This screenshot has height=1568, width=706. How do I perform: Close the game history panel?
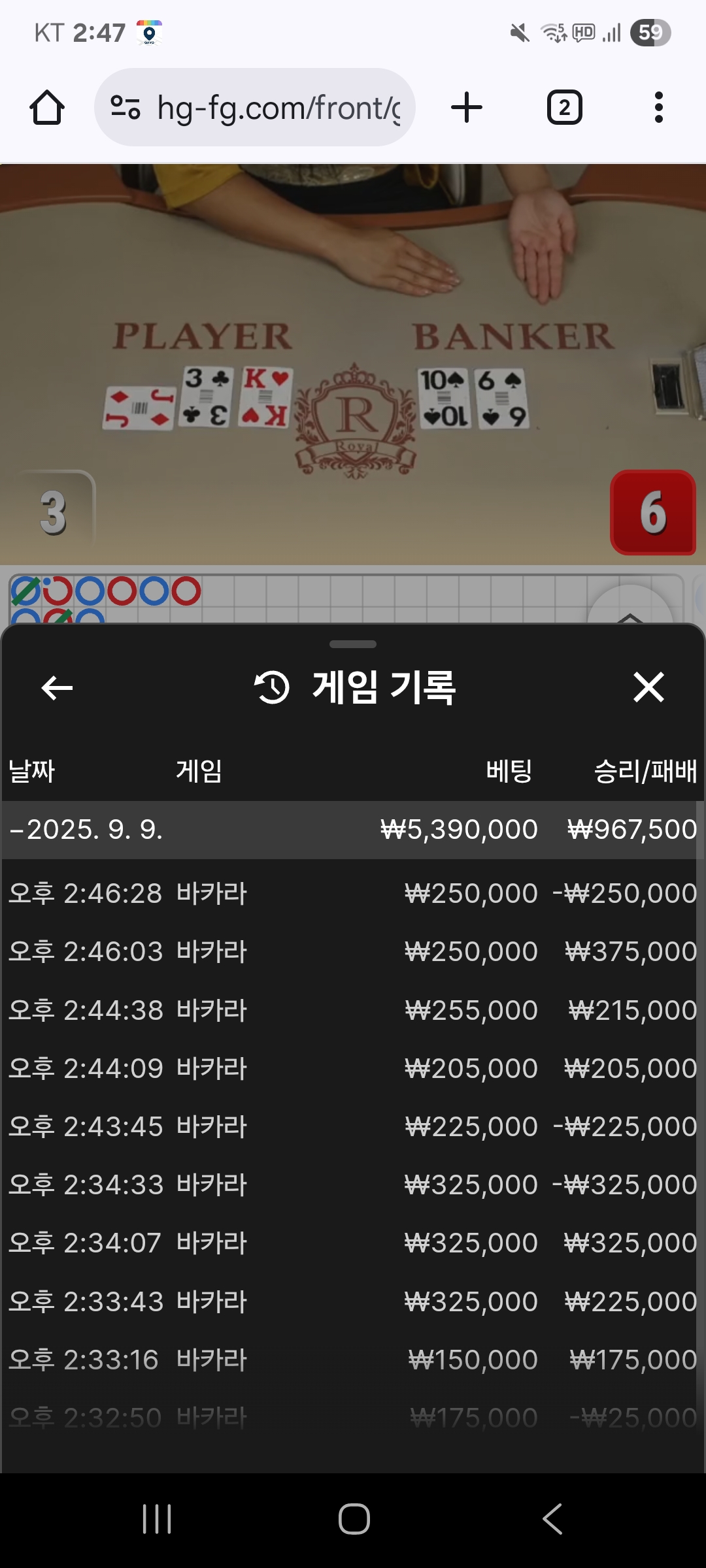pyautogui.click(x=648, y=687)
